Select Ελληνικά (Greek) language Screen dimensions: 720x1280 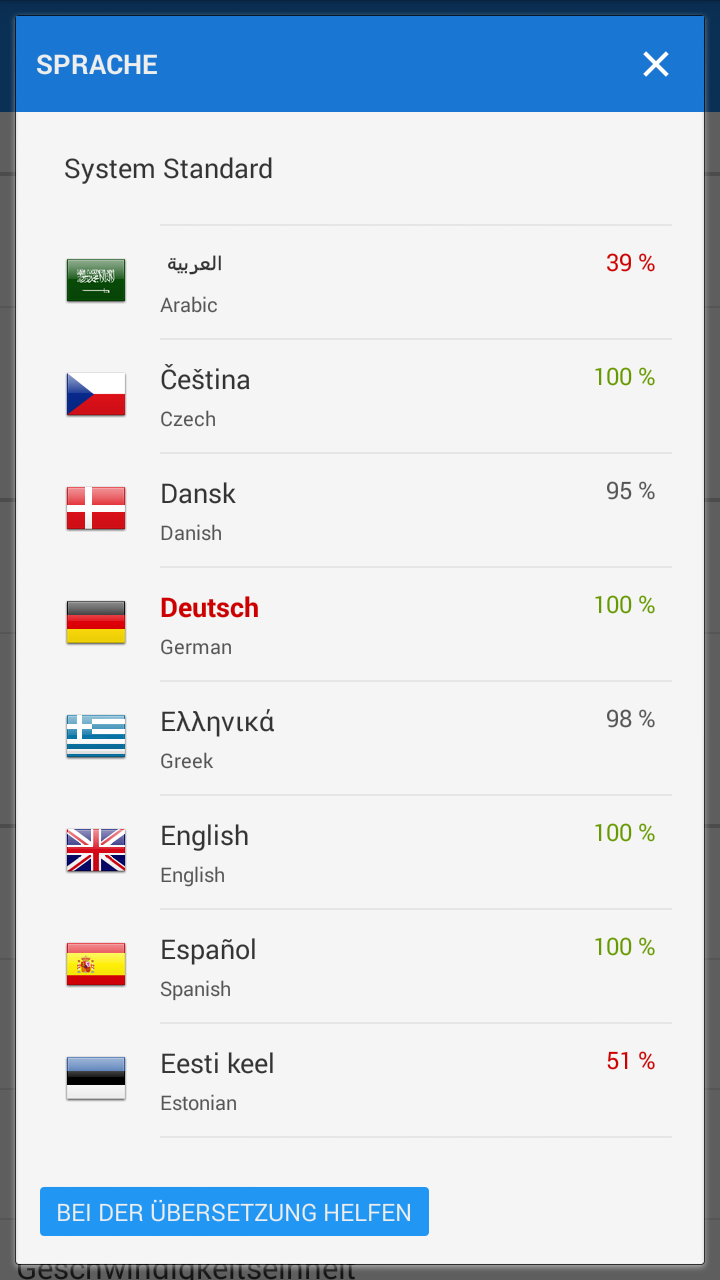[360, 738]
